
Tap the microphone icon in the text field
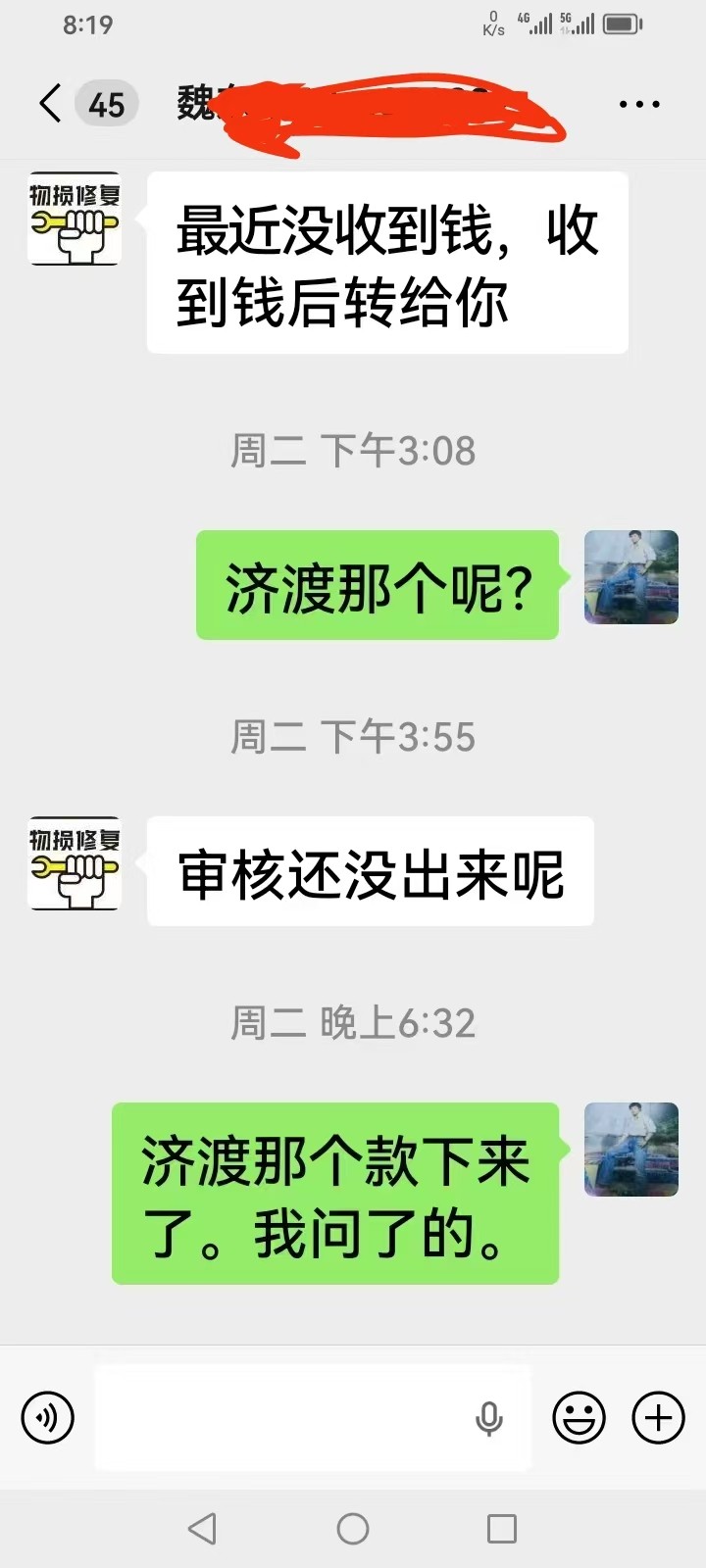coord(489,1418)
